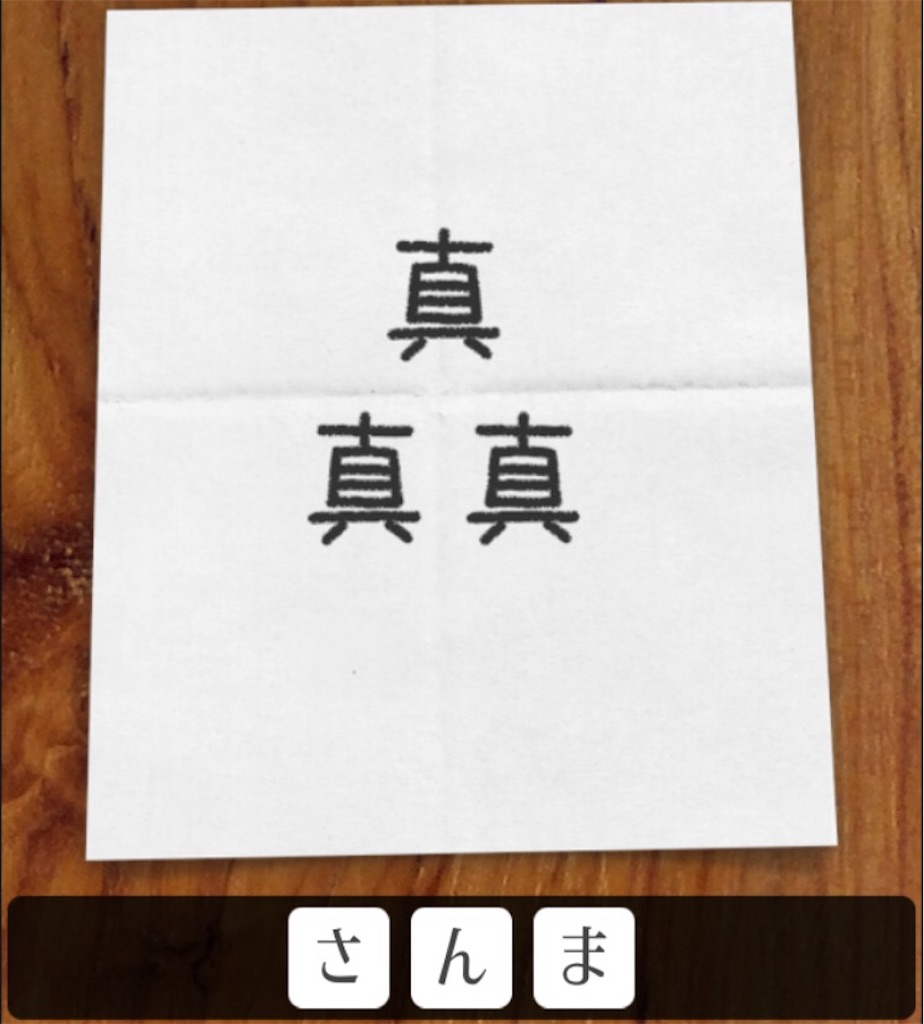The width and height of the screenshot is (924, 1024).
Task: Select the ん letter tile
Action: click(461, 957)
